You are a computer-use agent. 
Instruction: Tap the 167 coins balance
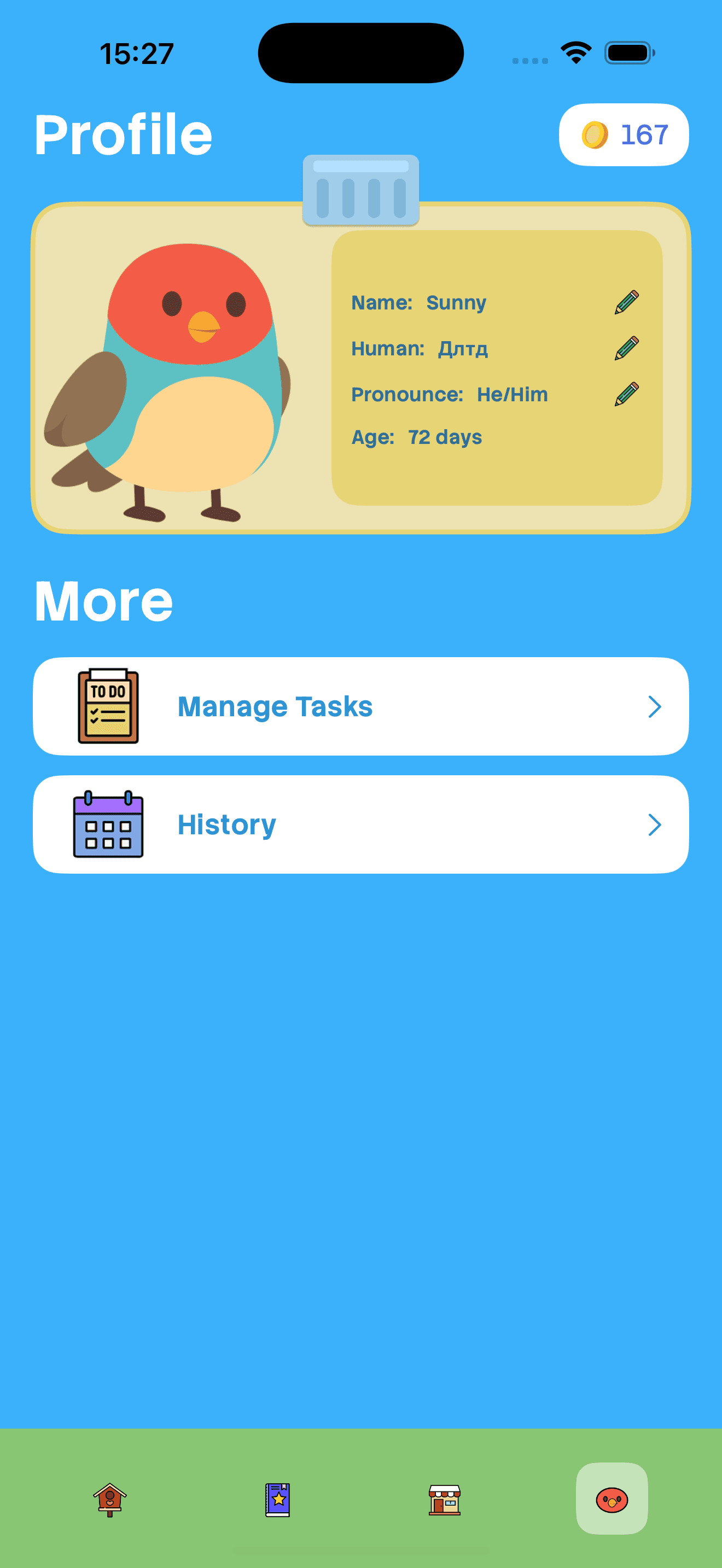[624, 134]
